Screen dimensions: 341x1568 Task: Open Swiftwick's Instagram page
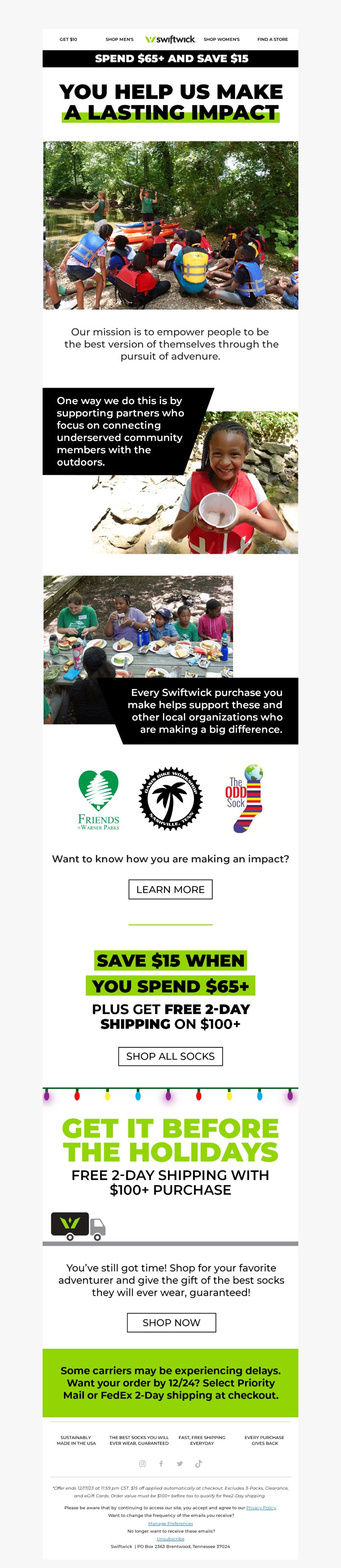[142, 1464]
